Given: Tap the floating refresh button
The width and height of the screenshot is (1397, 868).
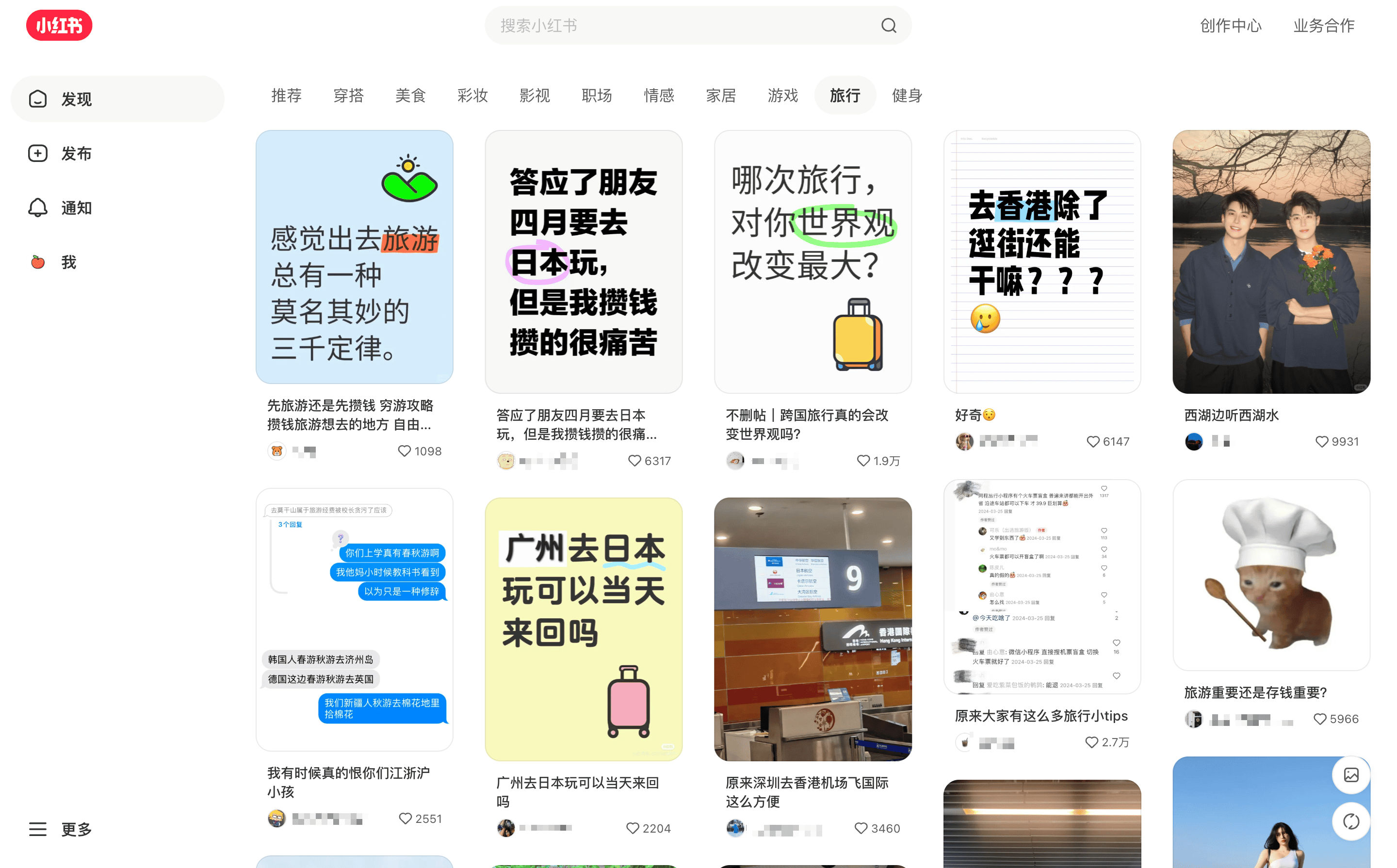Looking at the screenshot, I should click(1350, 821).
